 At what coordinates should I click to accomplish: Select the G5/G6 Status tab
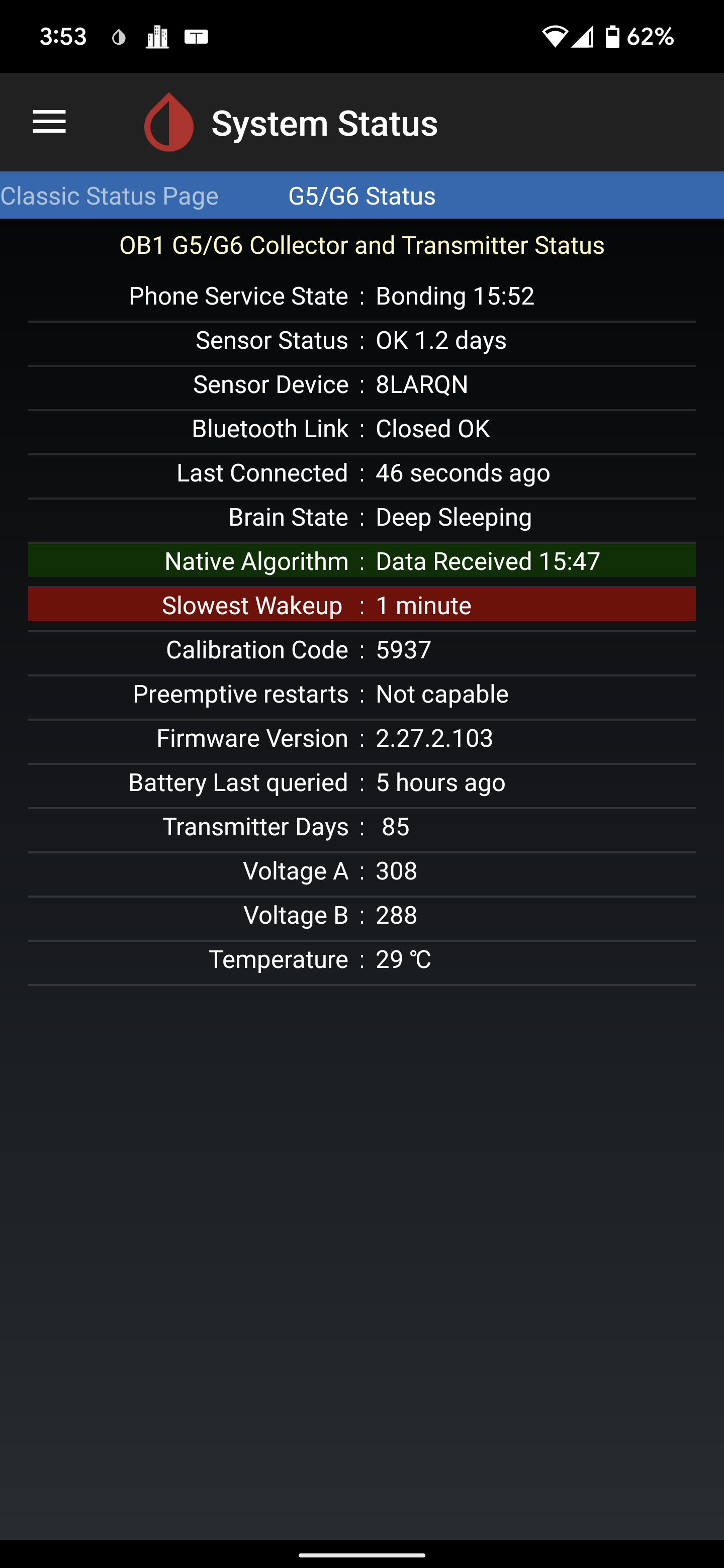point(361,196)
